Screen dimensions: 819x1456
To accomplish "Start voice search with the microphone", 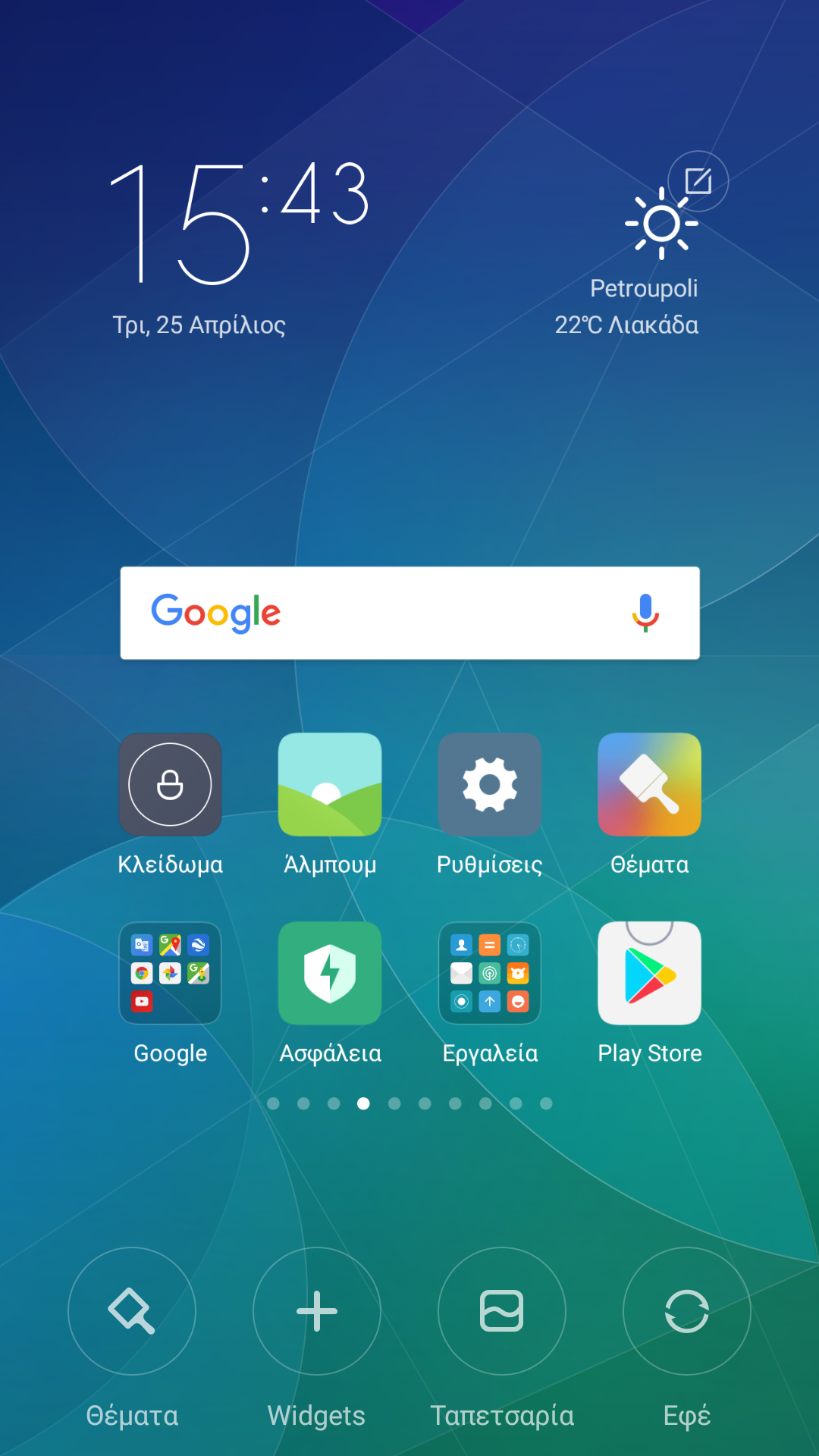I will coord(645,613).
